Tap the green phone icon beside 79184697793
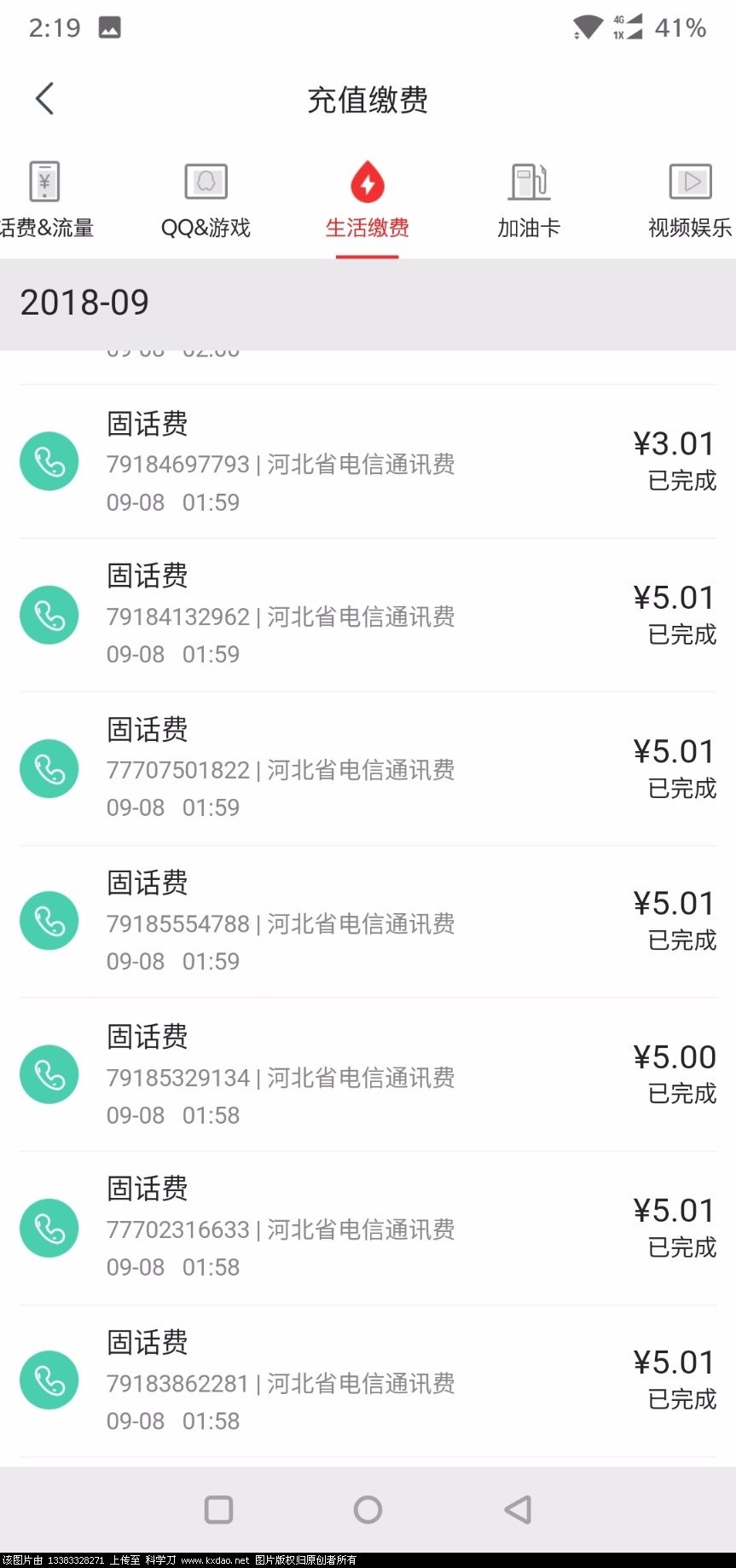 pyautogui.click(x=49, y=460)
